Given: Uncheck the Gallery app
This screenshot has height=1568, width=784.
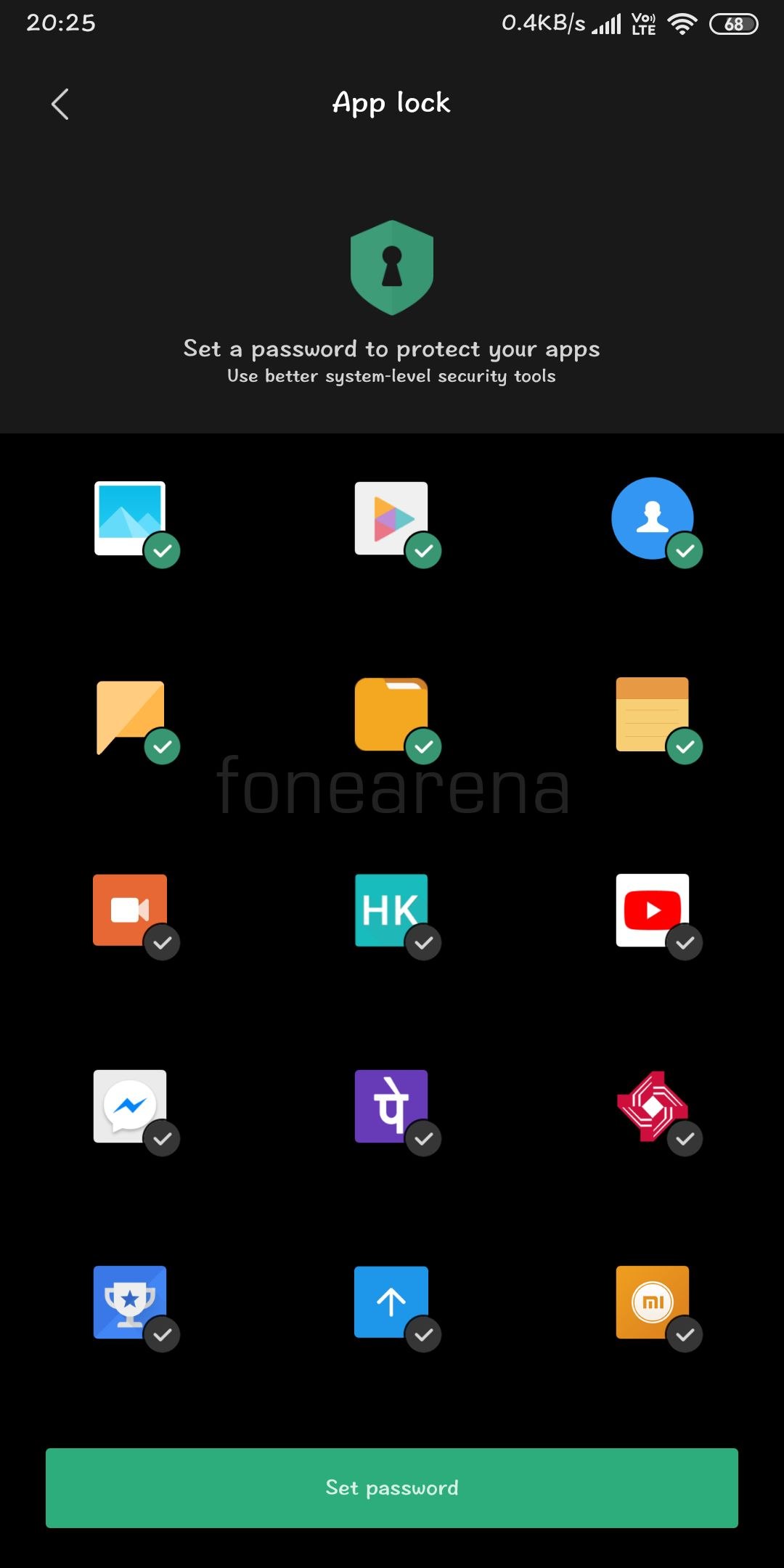Looking at the screenshot, I should tap(131, 518).
